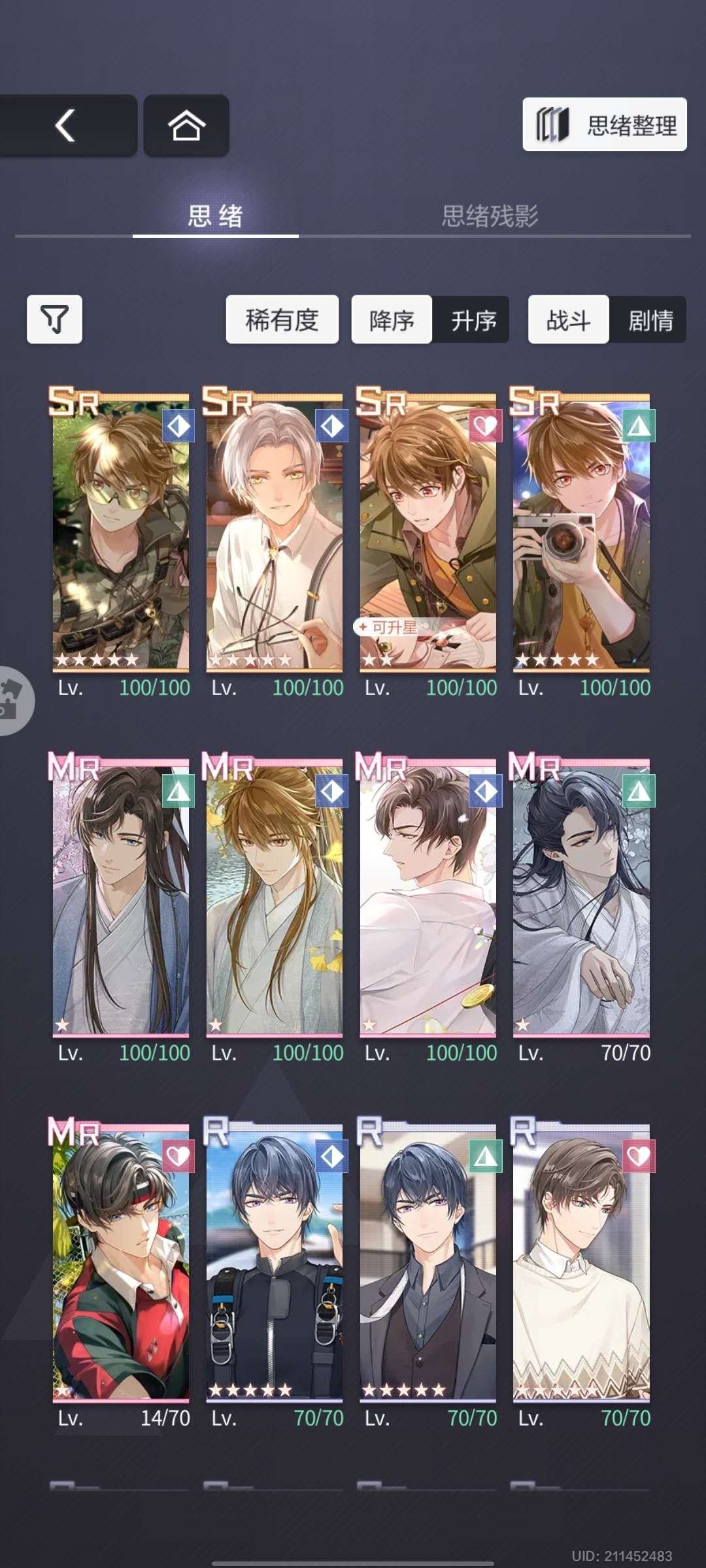Open R card in black tactical jacket
Screen dimensions: 706x1568
point(274,1264)
